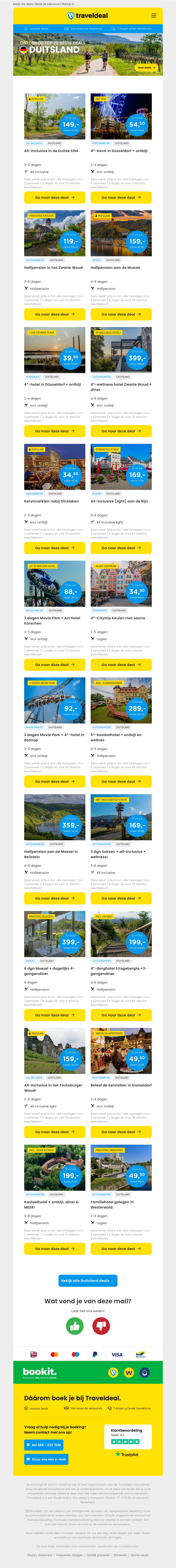Screen dimensions: 176x1568
Task: Go to the All-inclusive in de Duitse Eifel deal
Action: pyautogui.click(x=55, y=197)
